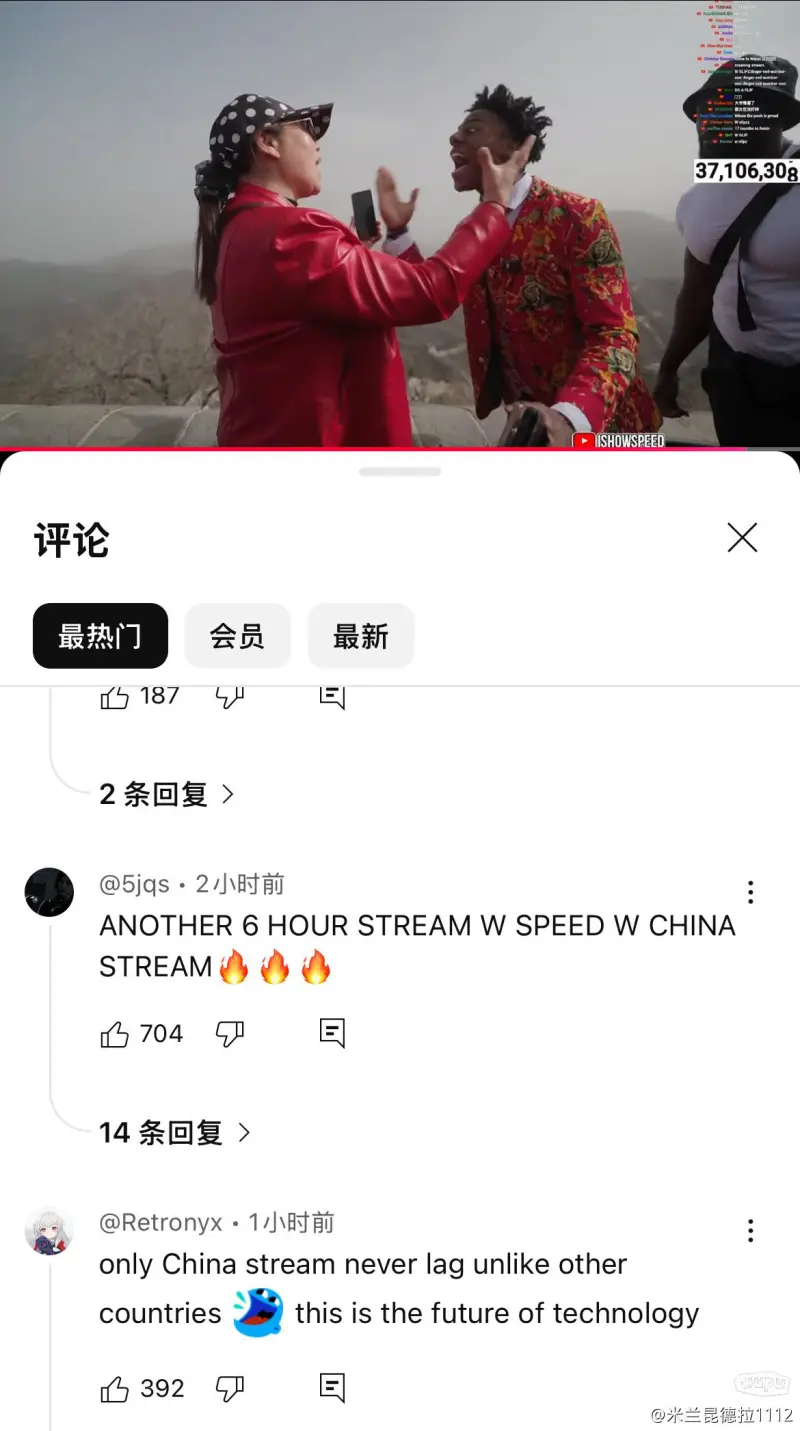Open overflow menu on @Retronyx comment
Viewport: 800px width, 1431px height.
pos(750,1230)
